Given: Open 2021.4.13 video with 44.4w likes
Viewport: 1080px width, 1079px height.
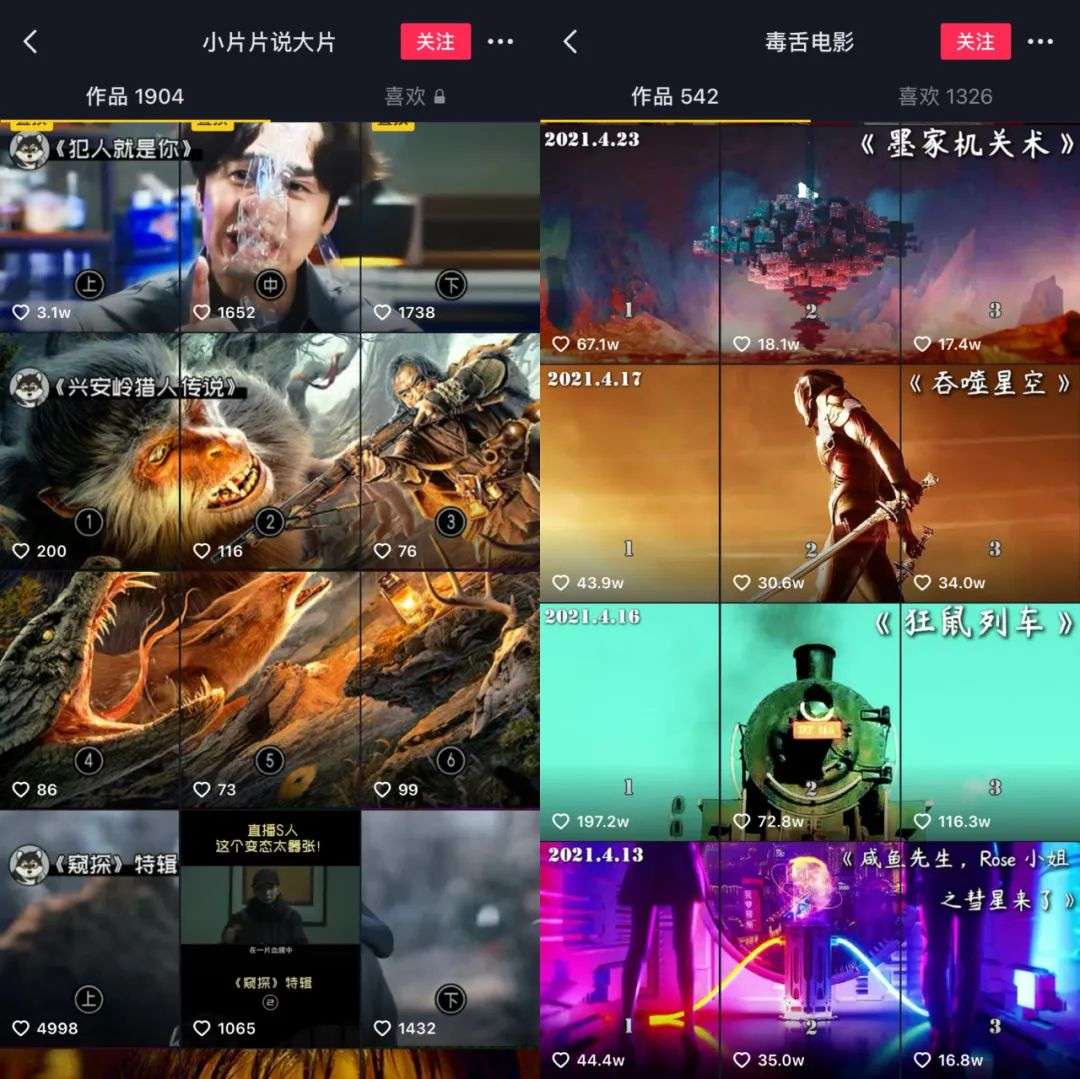Looking at the screenshot, I should tap(630, 960).
